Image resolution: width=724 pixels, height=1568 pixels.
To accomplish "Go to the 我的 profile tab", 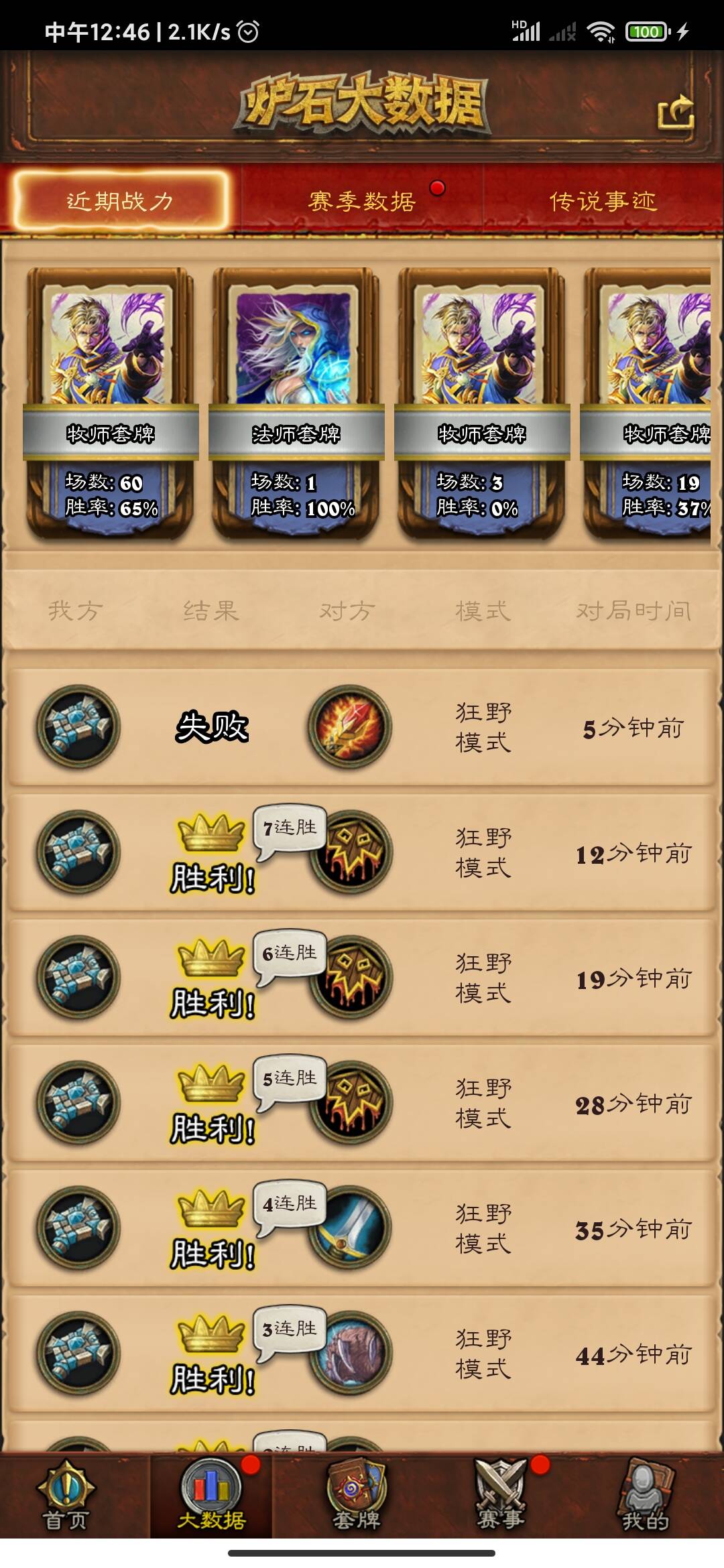I will coord(645,1496).
